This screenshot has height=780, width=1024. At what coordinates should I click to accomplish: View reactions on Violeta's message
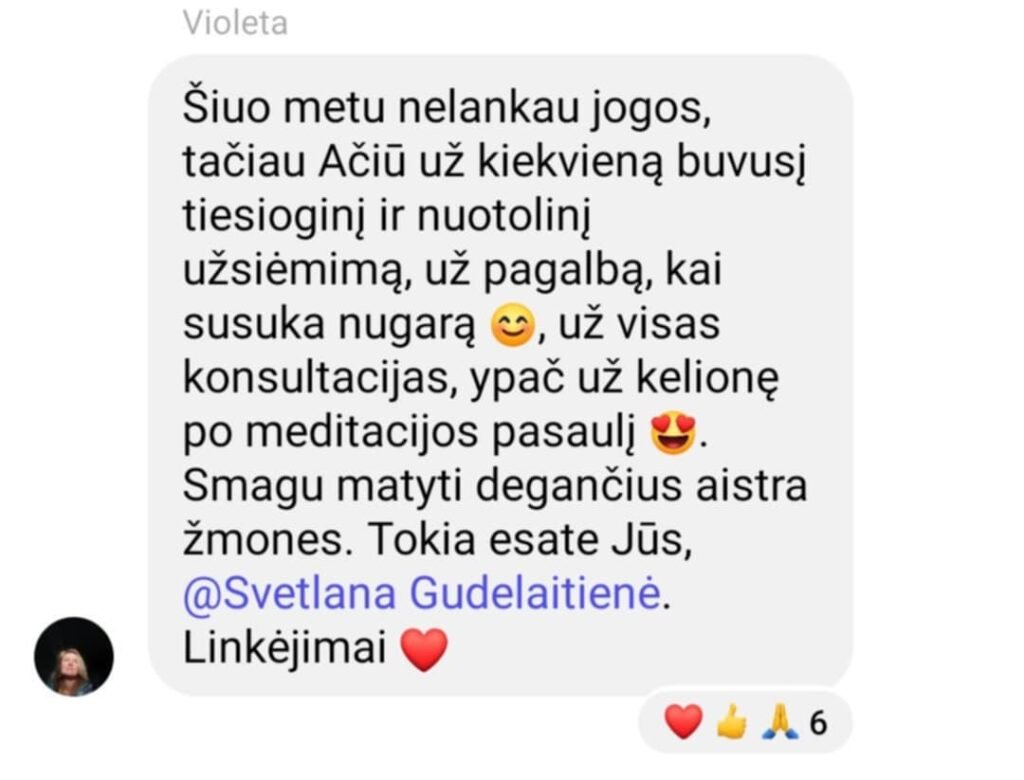[744, 721]
